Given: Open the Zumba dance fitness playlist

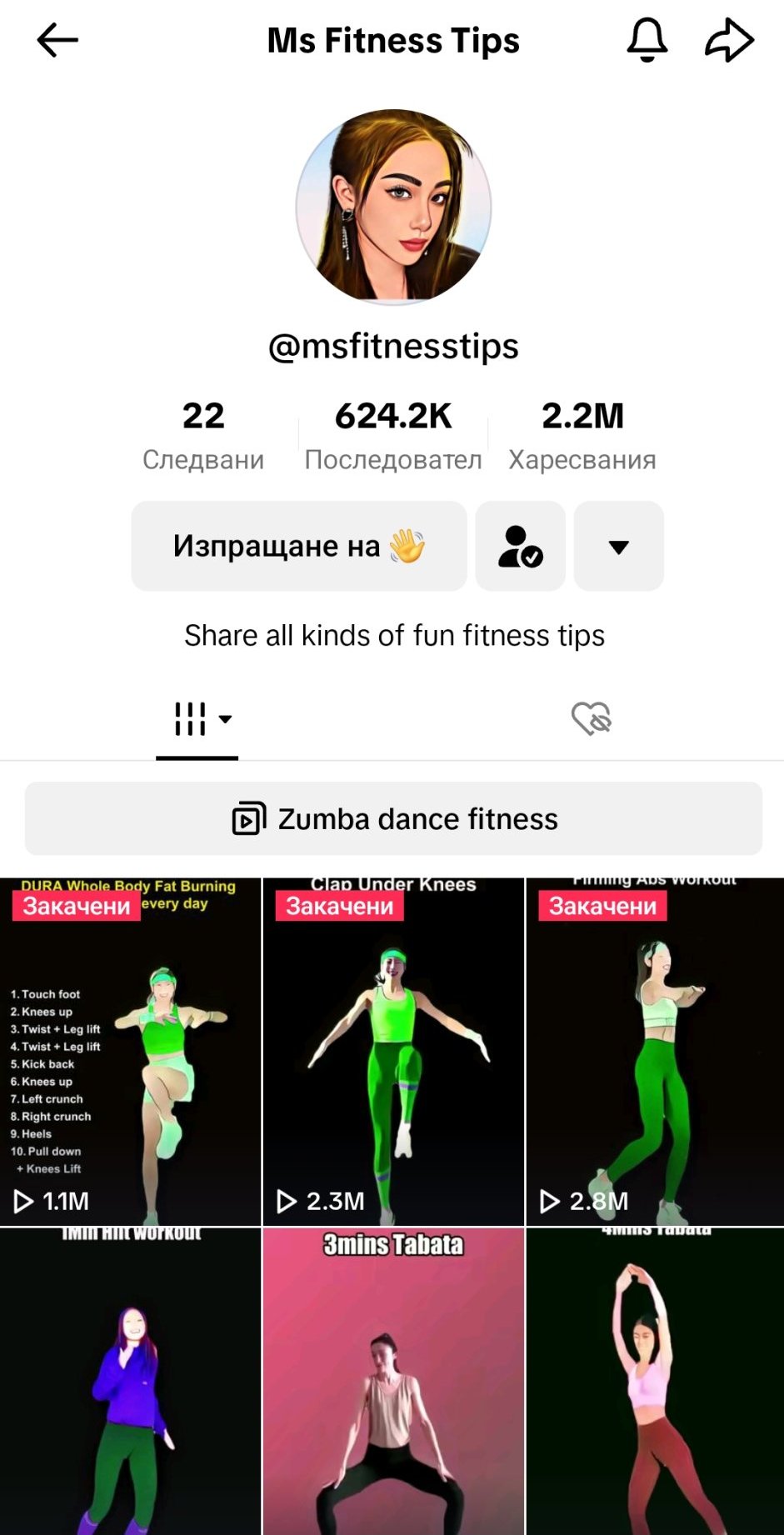Looking at the screenshot, I should (393, 818).
